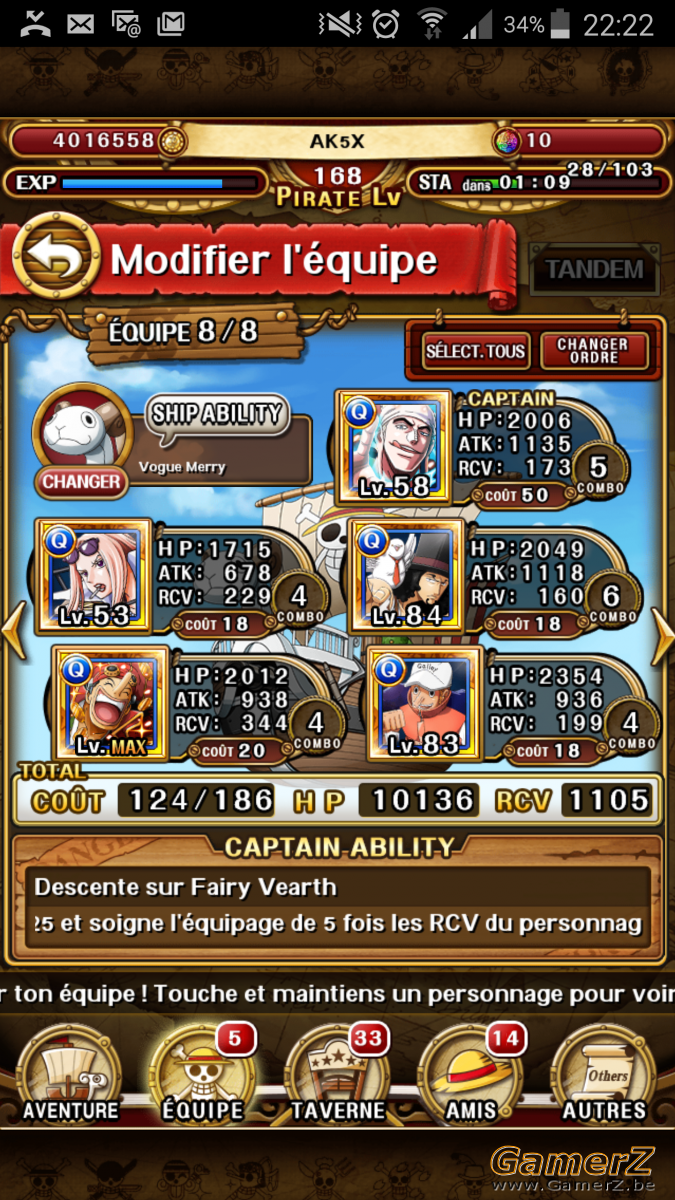Image resolution: width=675 pixels, height=1200 pixels.
Task: Tap the TANDEM button
Action: click(594, 269)
